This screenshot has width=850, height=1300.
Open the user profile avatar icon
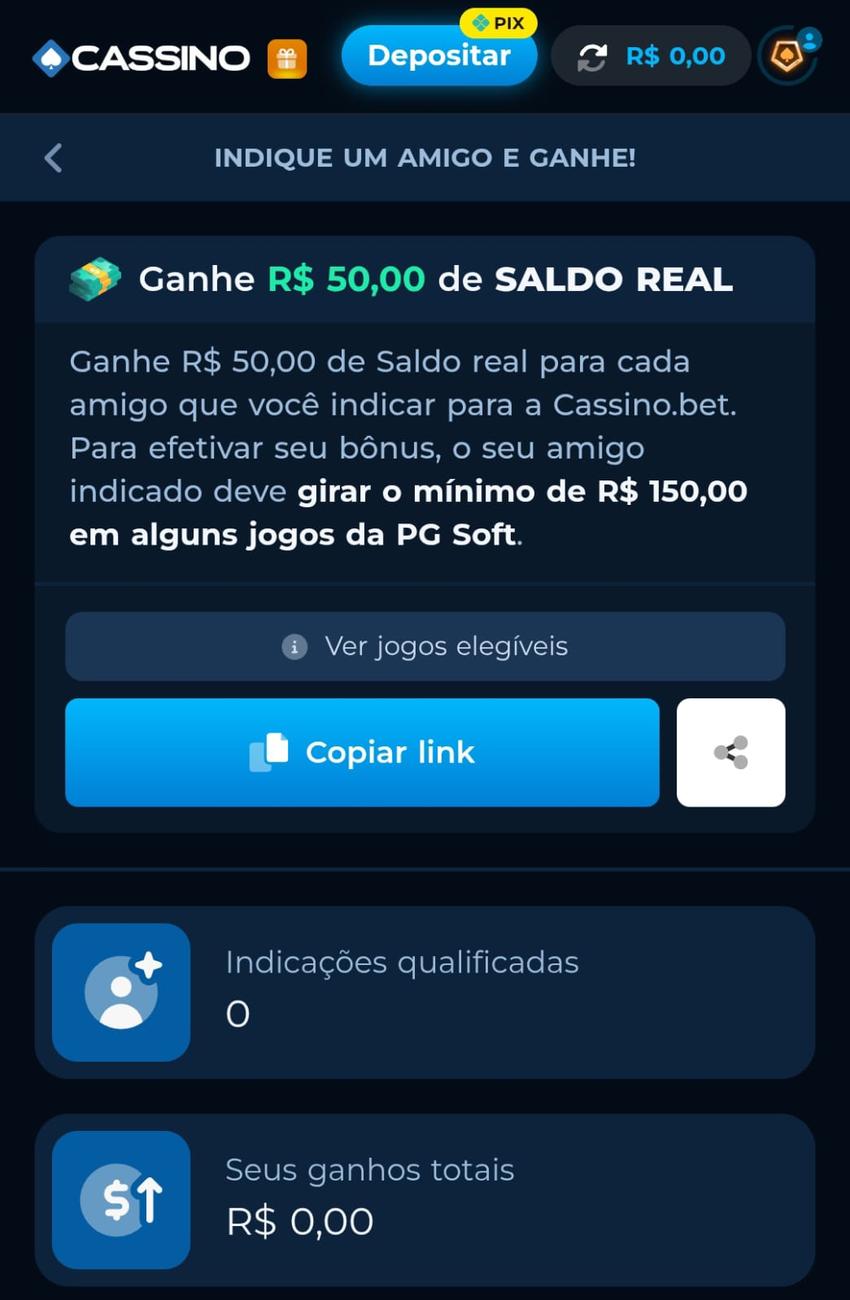pos(787,57)
